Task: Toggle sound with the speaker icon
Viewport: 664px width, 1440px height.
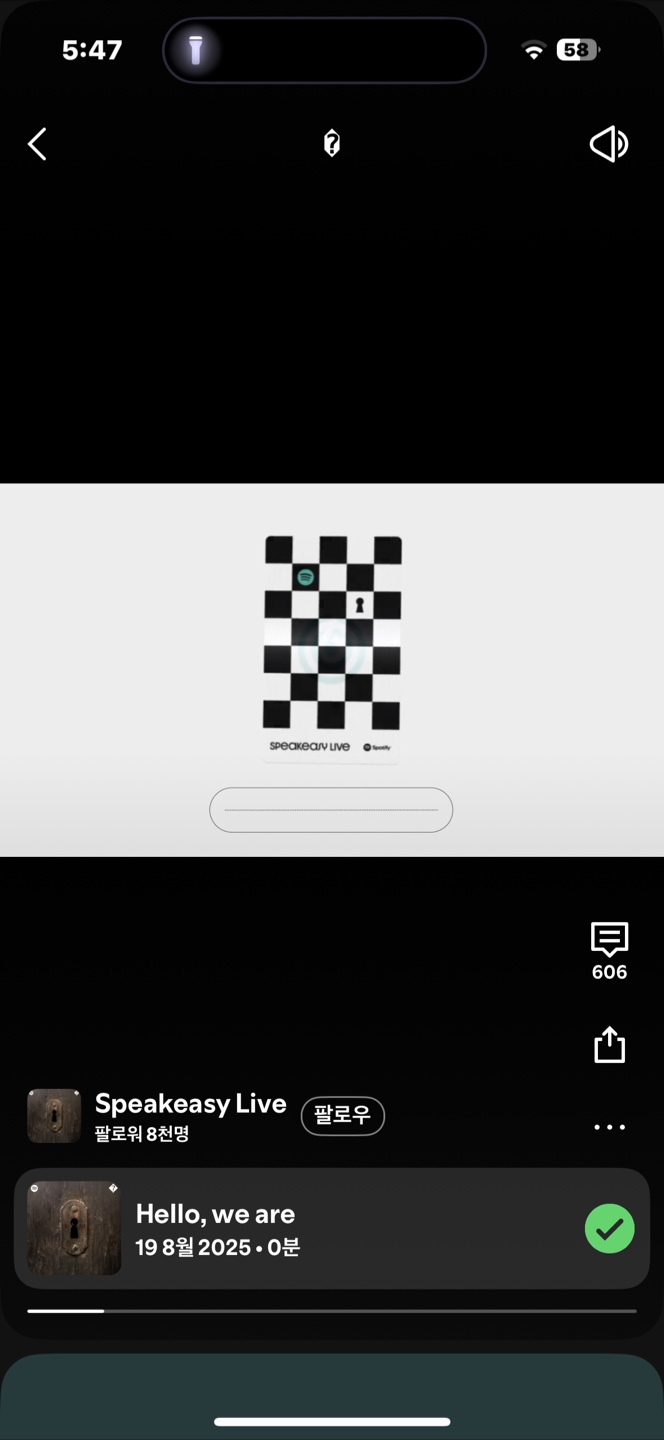Action: click(x=608, y=145)
